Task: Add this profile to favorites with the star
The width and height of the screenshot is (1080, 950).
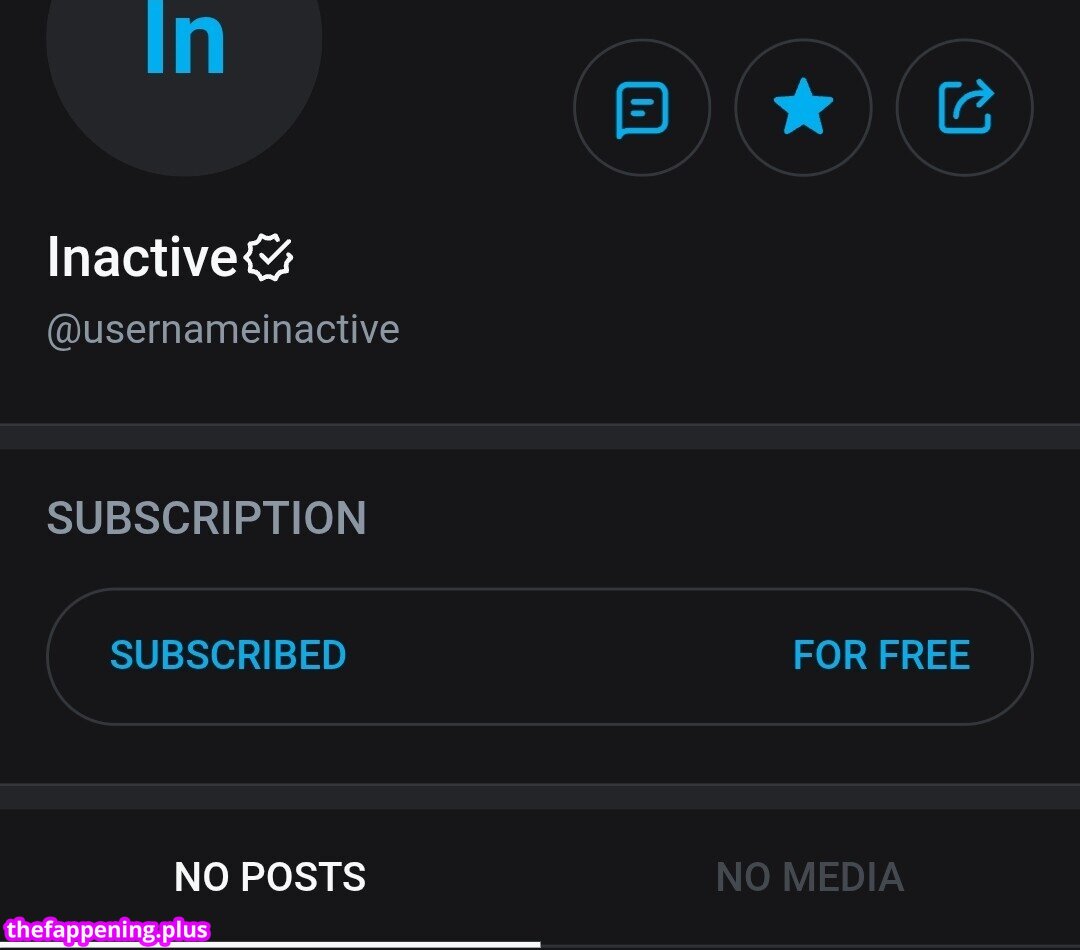Action: coord(803,108)
